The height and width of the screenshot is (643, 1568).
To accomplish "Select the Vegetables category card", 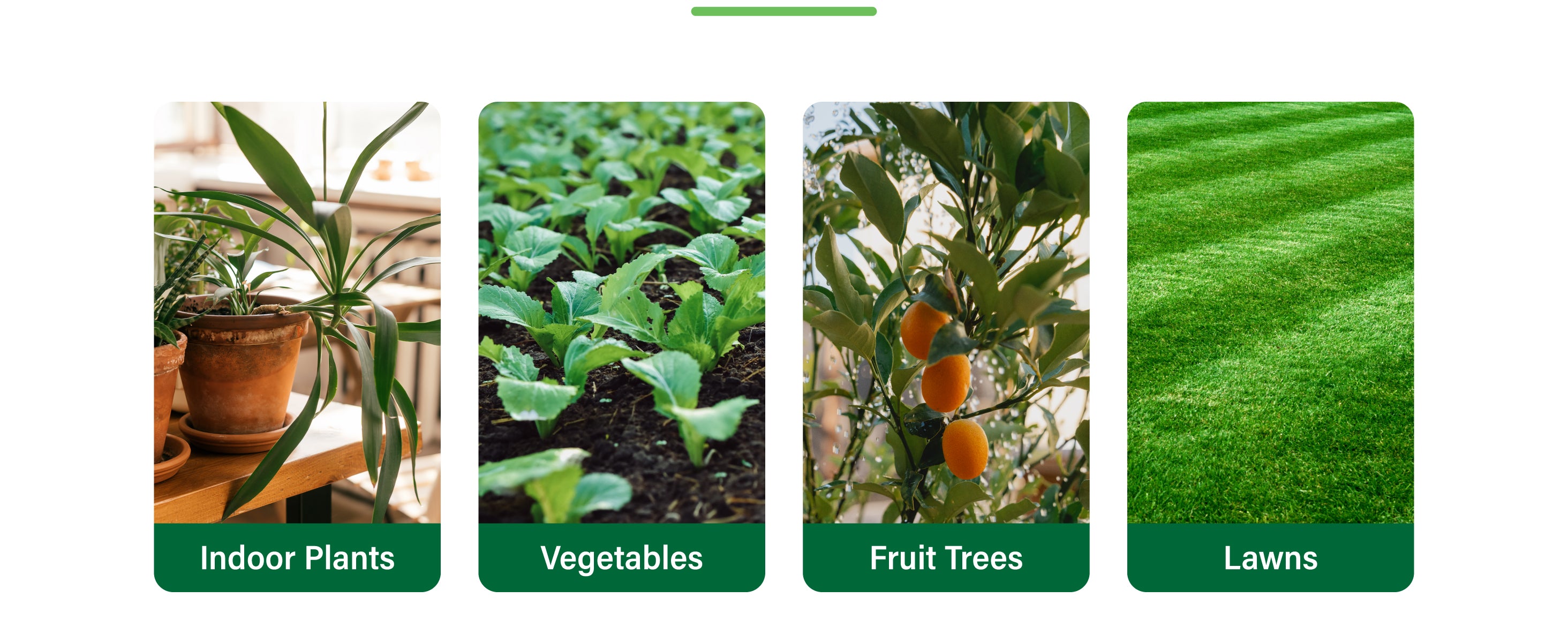I will [622, 347].
